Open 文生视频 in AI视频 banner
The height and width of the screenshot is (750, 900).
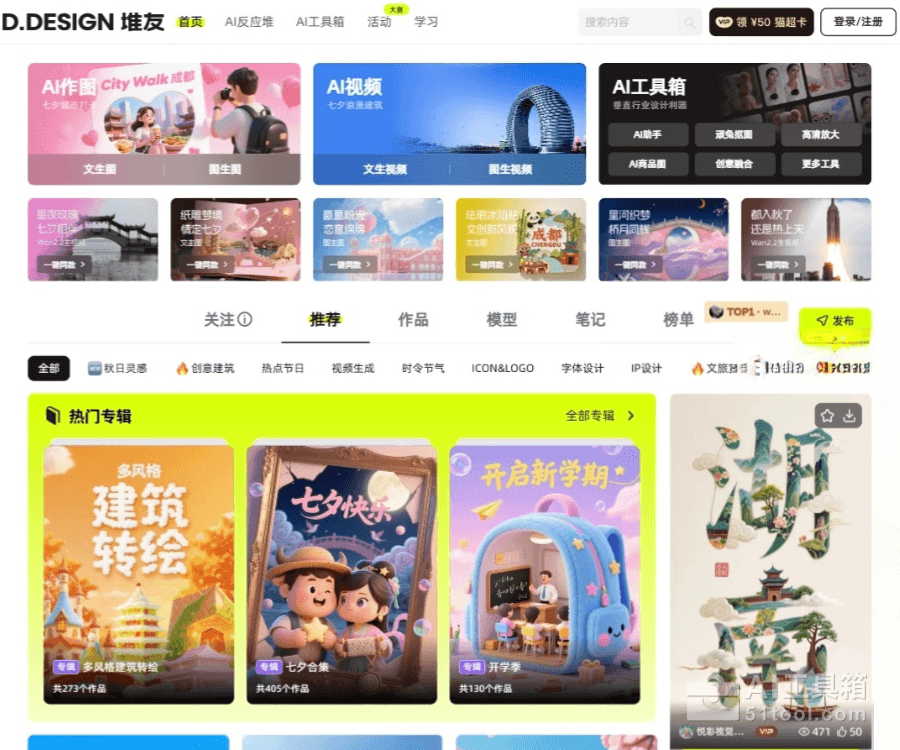click(384, 169)
